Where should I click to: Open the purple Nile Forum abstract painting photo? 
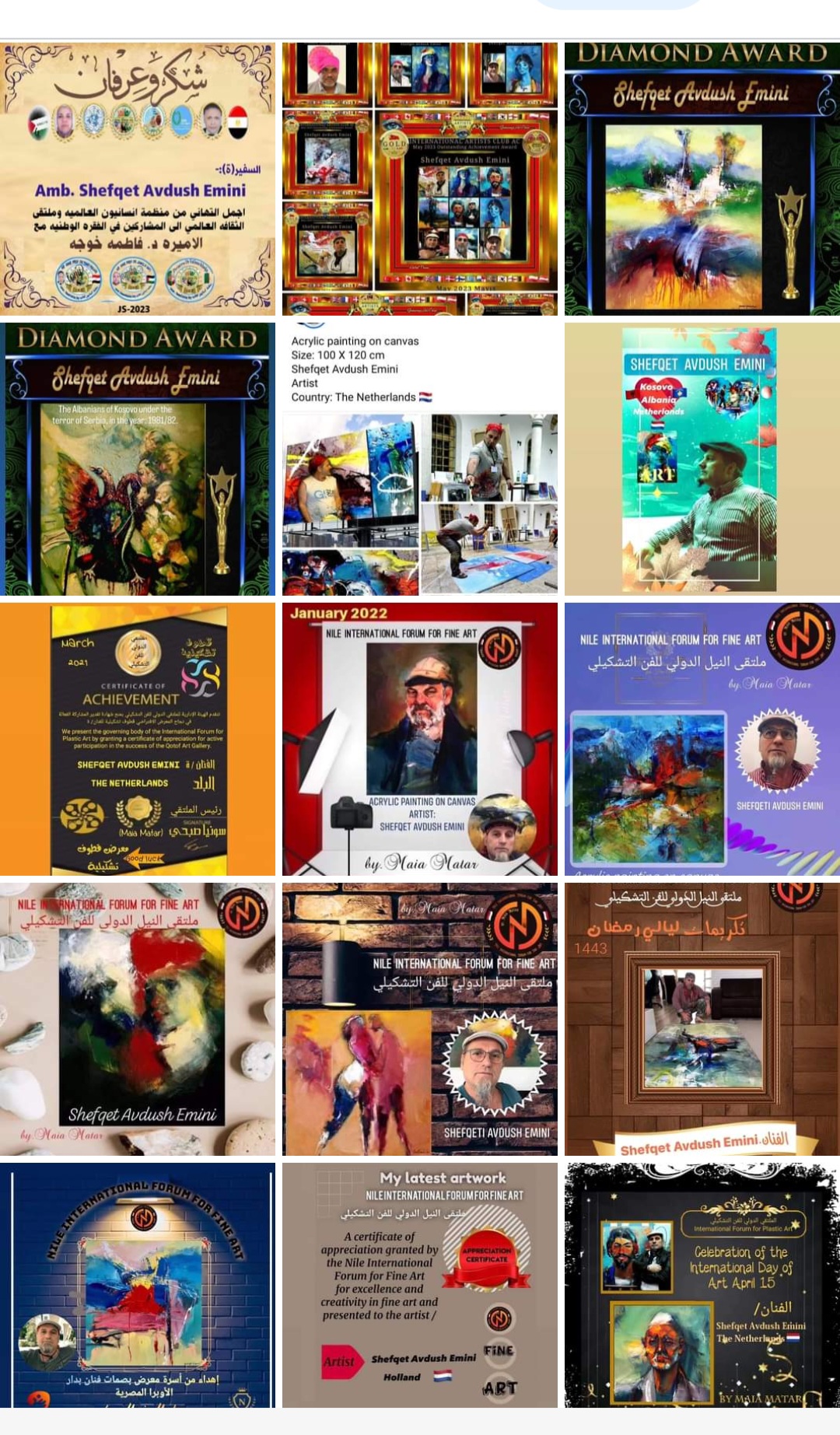coord(702,739)
